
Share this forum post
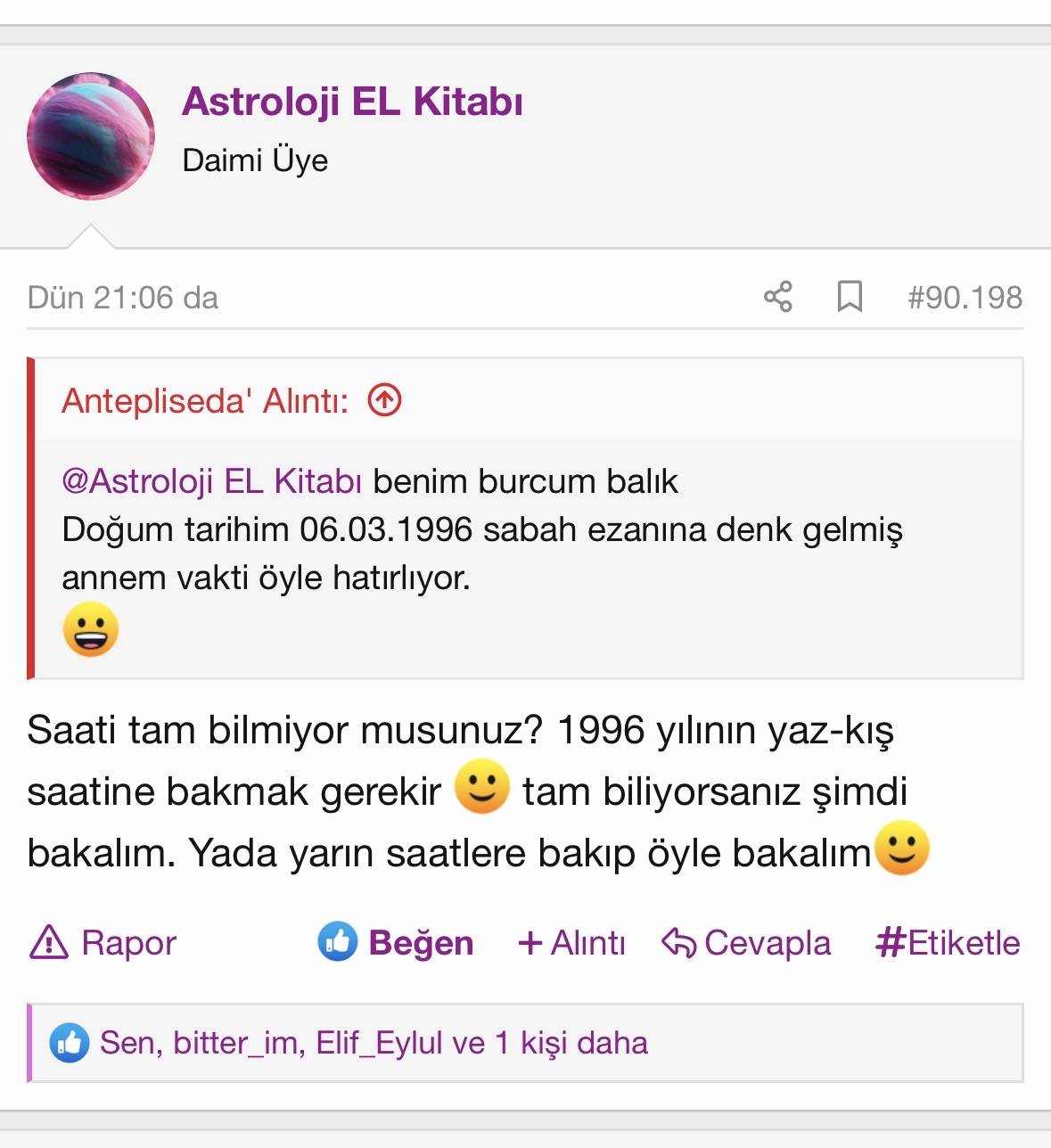click(x=777, y=297)
